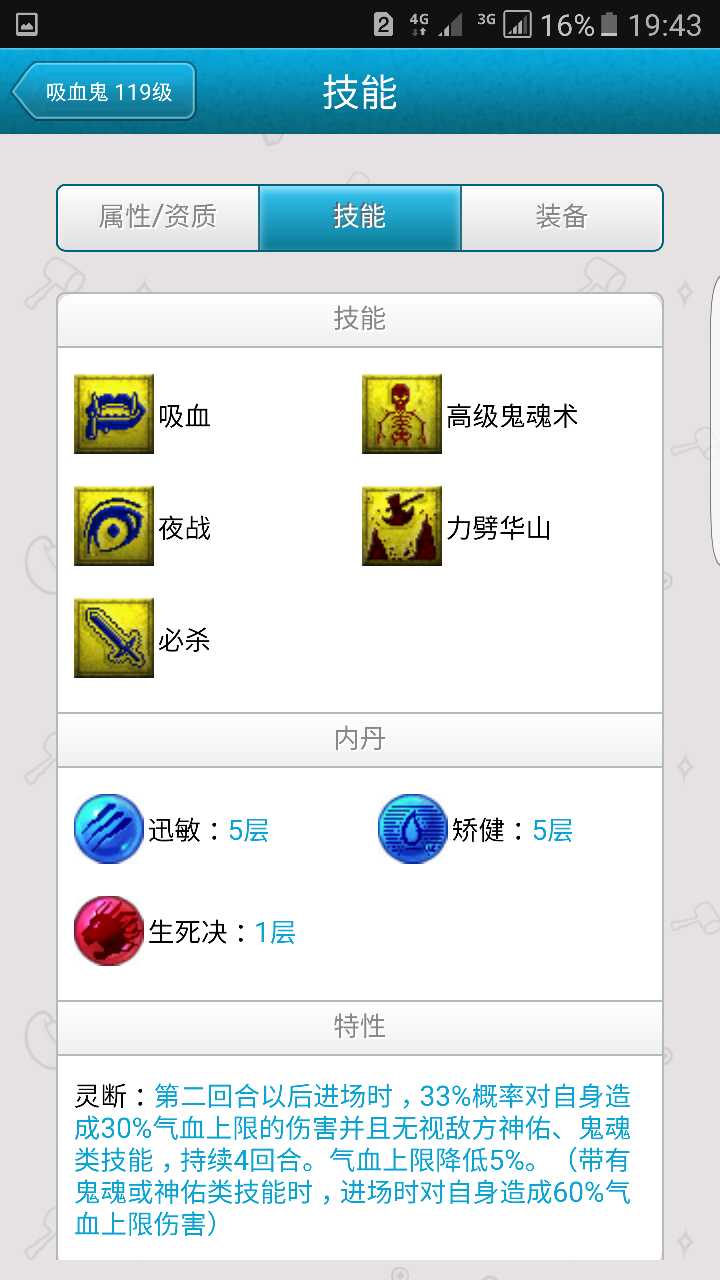View the 吸血 skill details
720x1280 pixels.
click(114, 415)
